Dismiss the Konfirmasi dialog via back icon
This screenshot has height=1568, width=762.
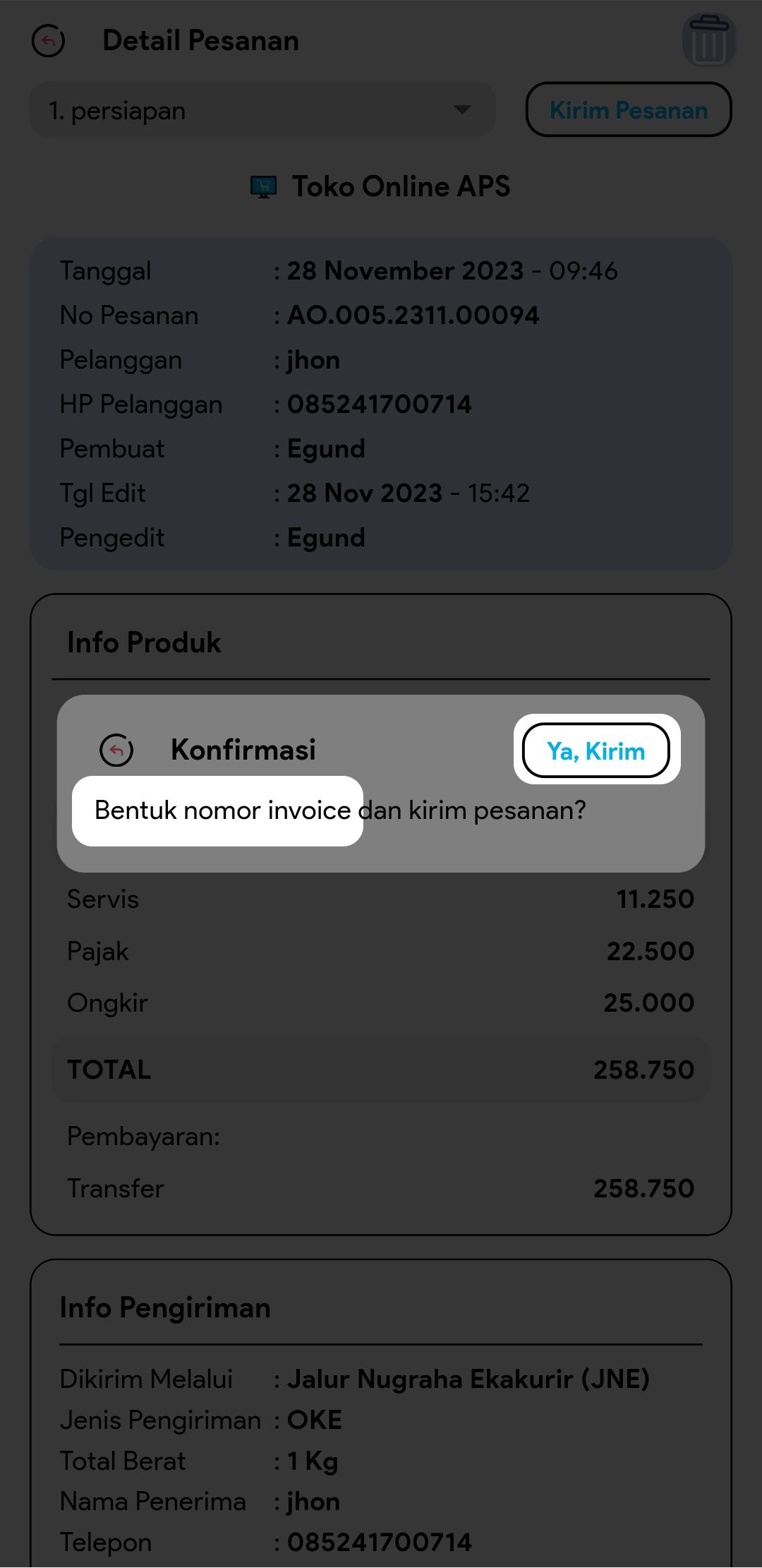116,750
